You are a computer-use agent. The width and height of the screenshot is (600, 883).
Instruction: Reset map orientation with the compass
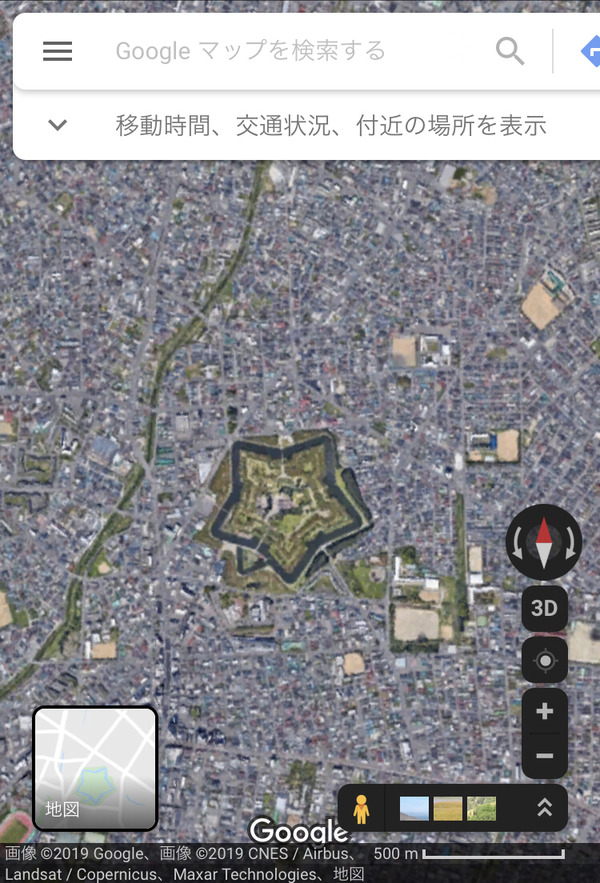coord(544,543)
